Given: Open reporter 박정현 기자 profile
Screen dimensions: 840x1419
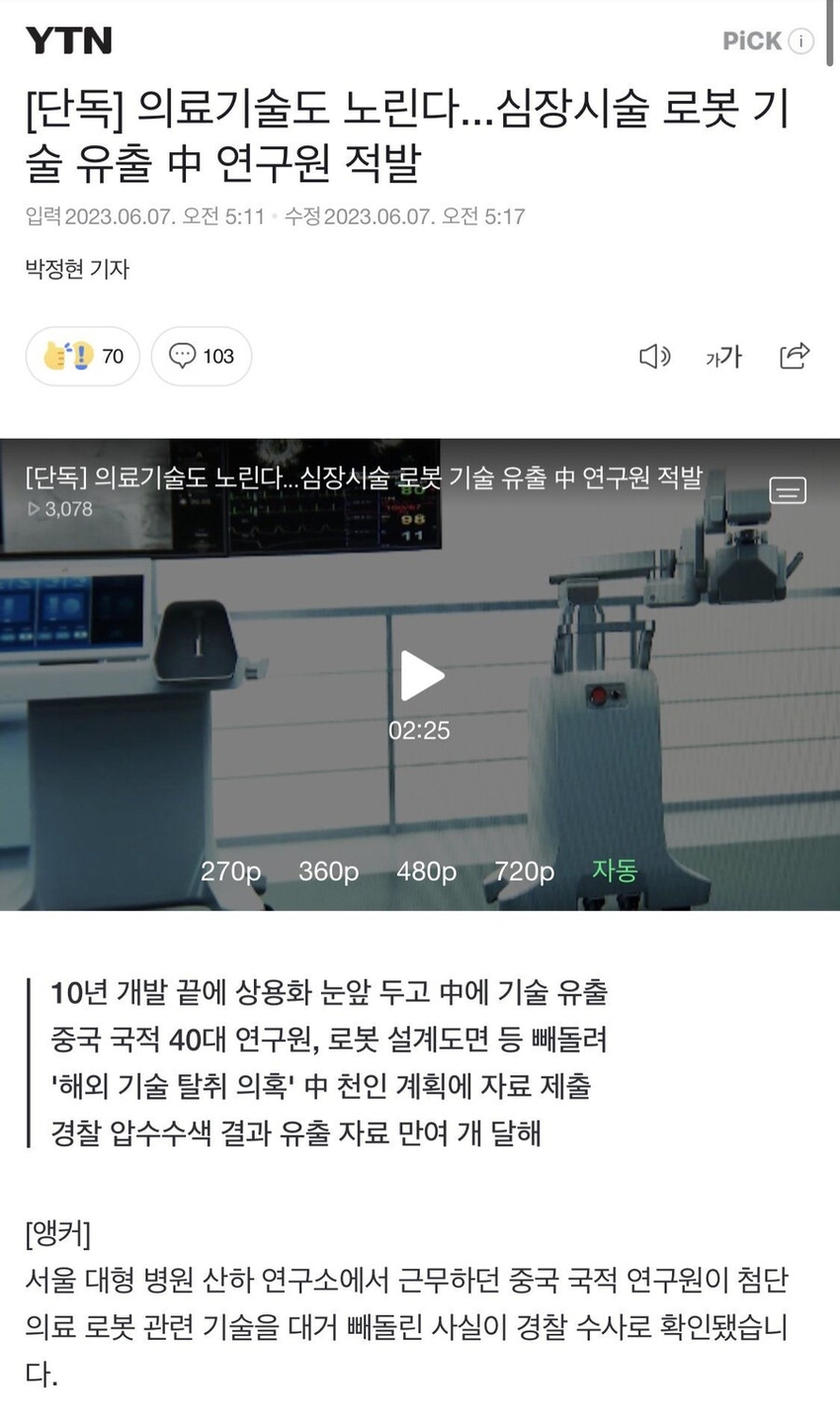Looking at the screenshot, I should (77, 269).
